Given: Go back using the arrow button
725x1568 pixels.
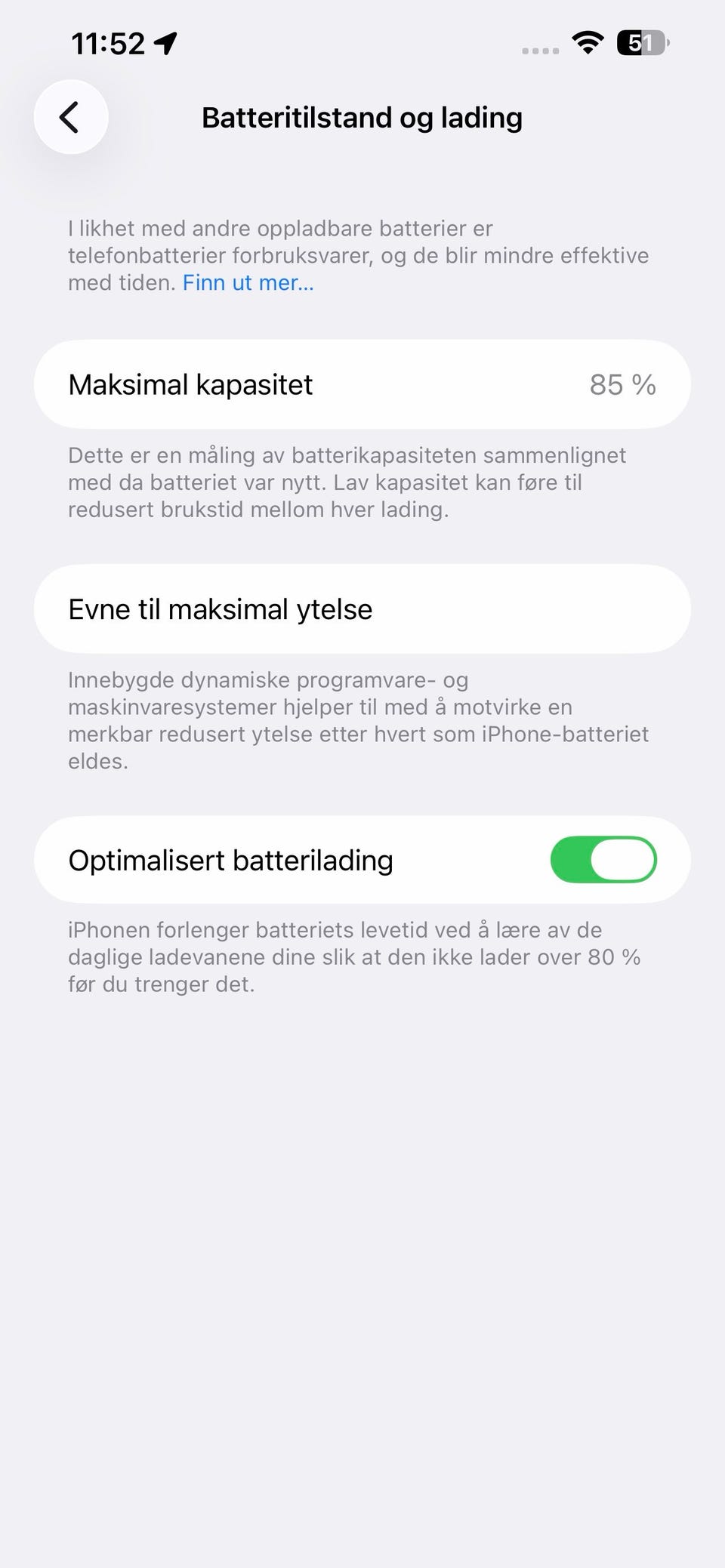Looking at the screenshot, I should 71,117.
